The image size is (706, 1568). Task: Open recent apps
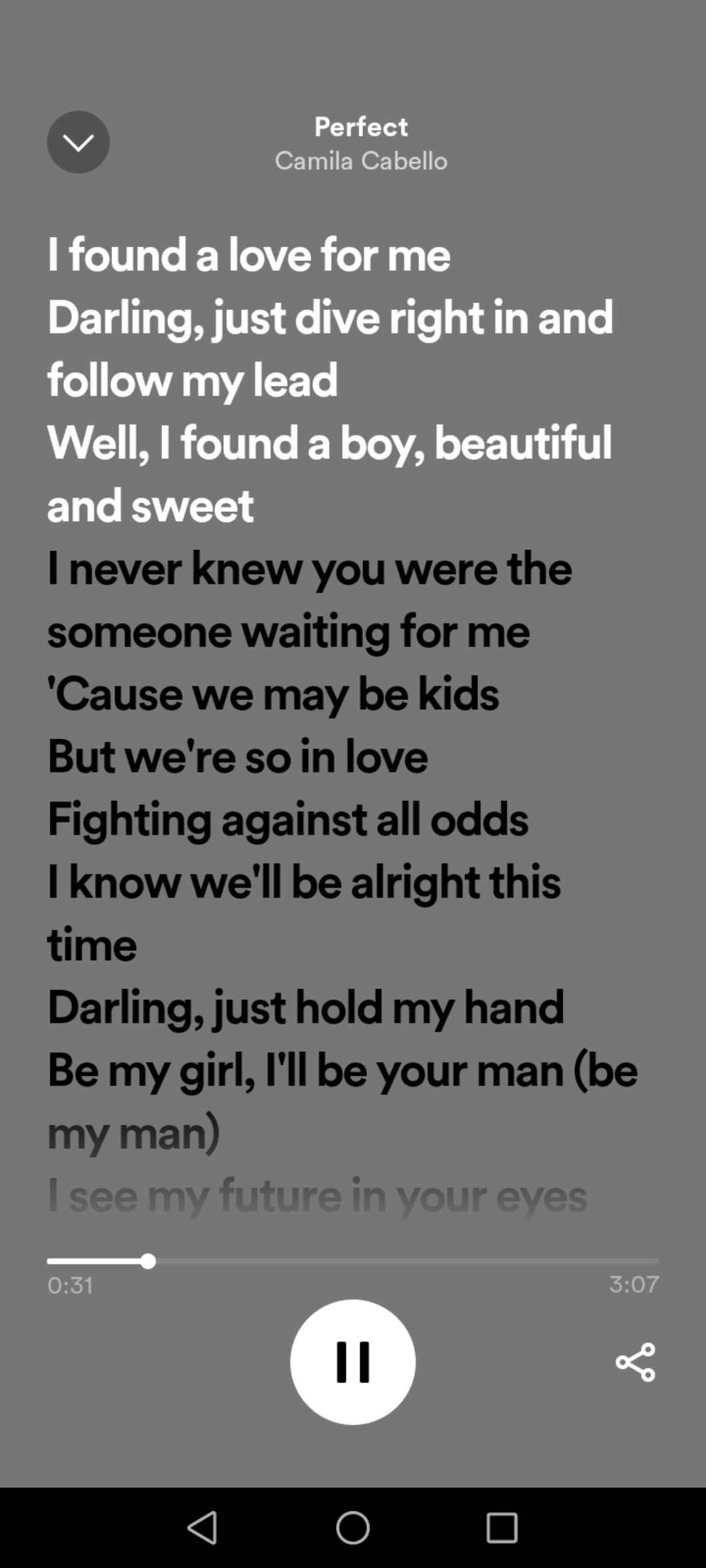click(x=502, y=1527)
